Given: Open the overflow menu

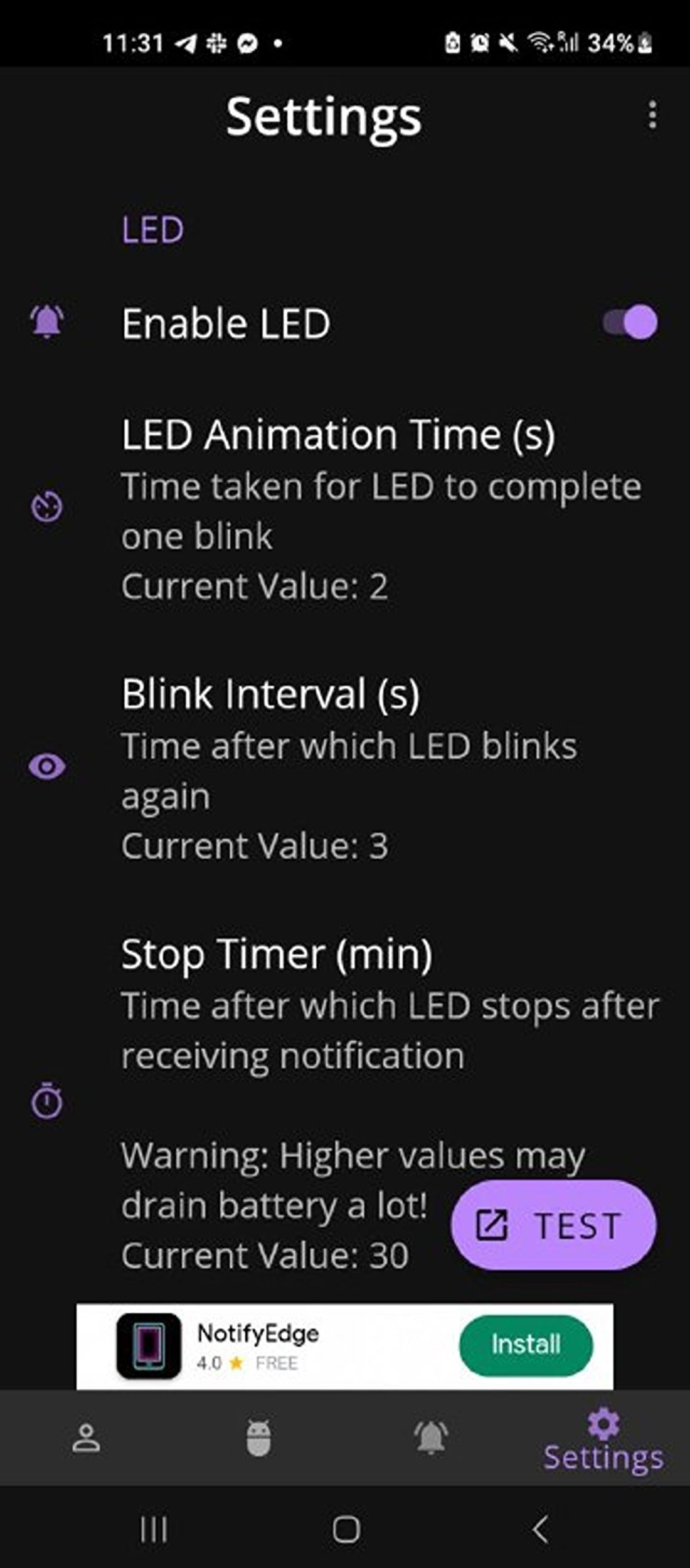Looking at the screenshot, I should (652, 115).
